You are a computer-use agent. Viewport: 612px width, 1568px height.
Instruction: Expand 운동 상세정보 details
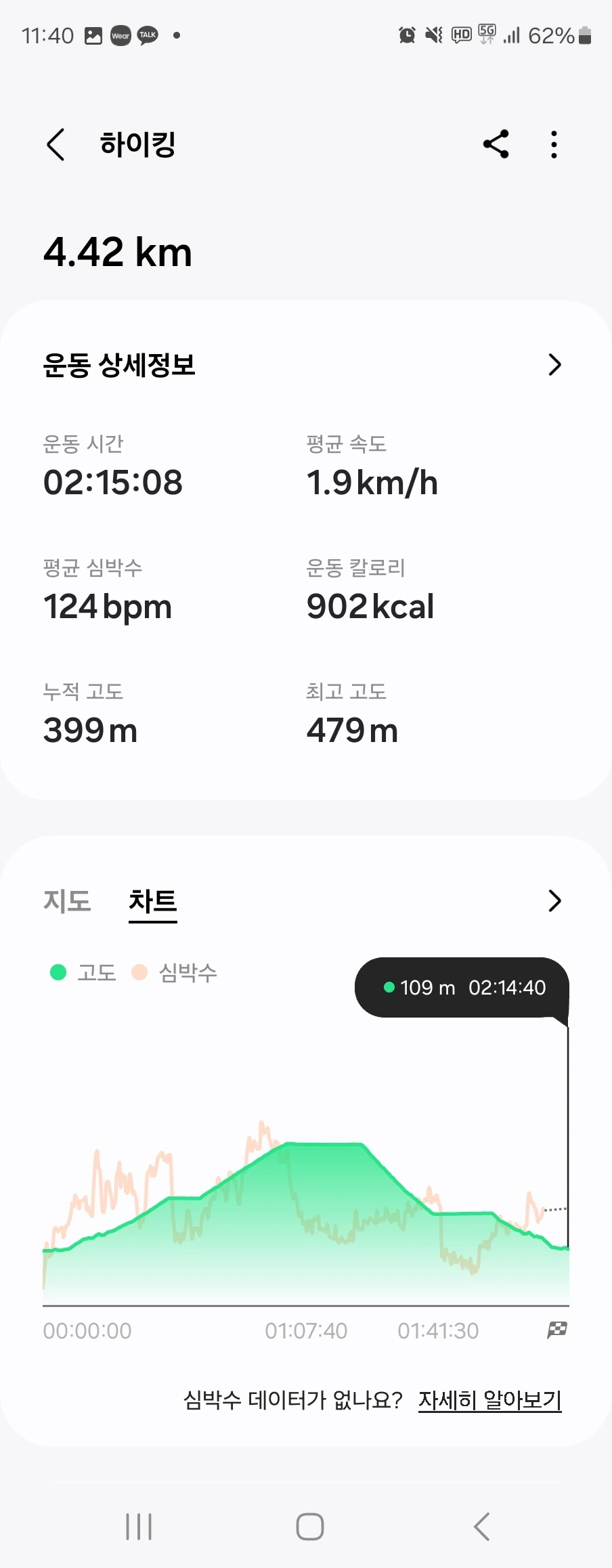[554, 365]
